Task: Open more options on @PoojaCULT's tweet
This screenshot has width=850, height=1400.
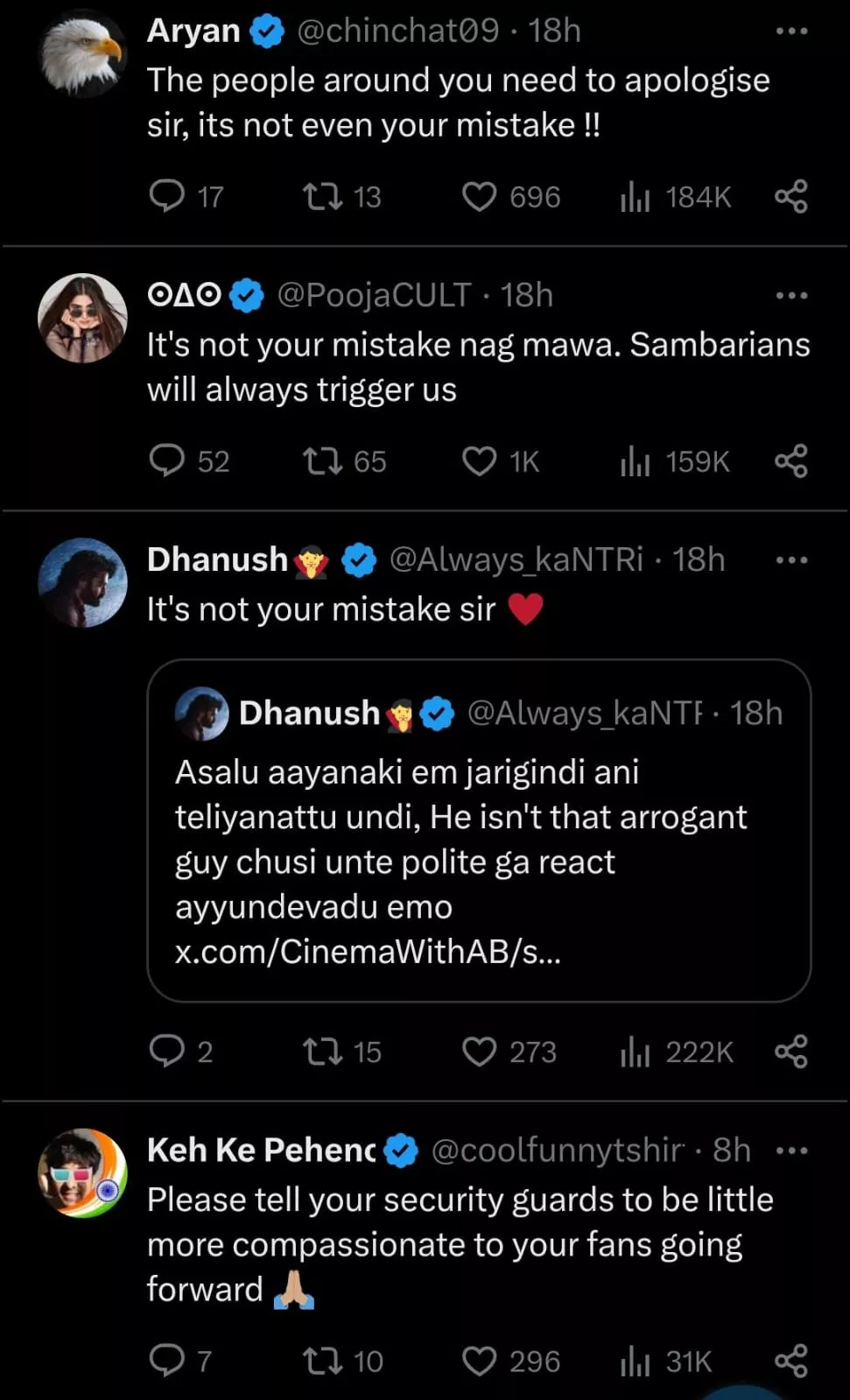Action: click(791, 296)
